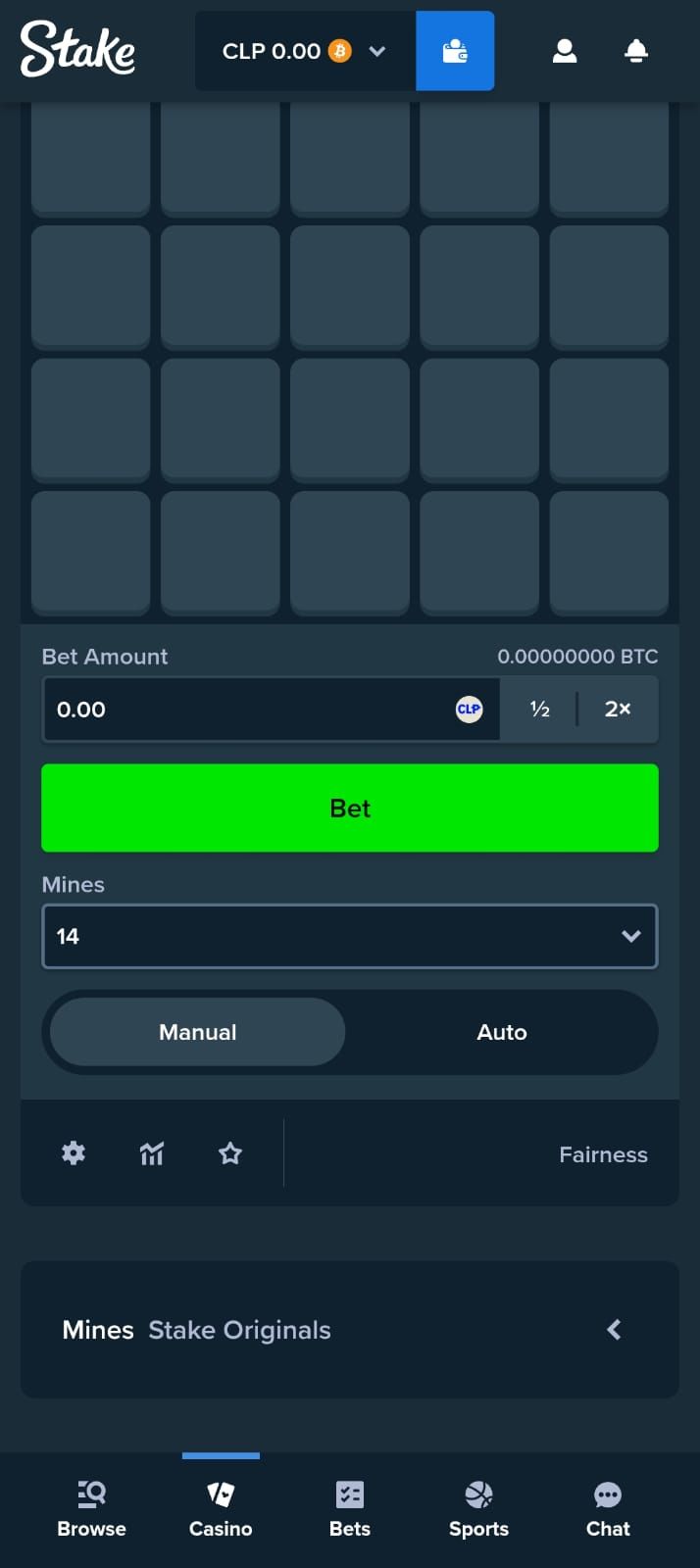Switch to the Sports tab
Screen dimensions: 700x1568
(478, 1509)
